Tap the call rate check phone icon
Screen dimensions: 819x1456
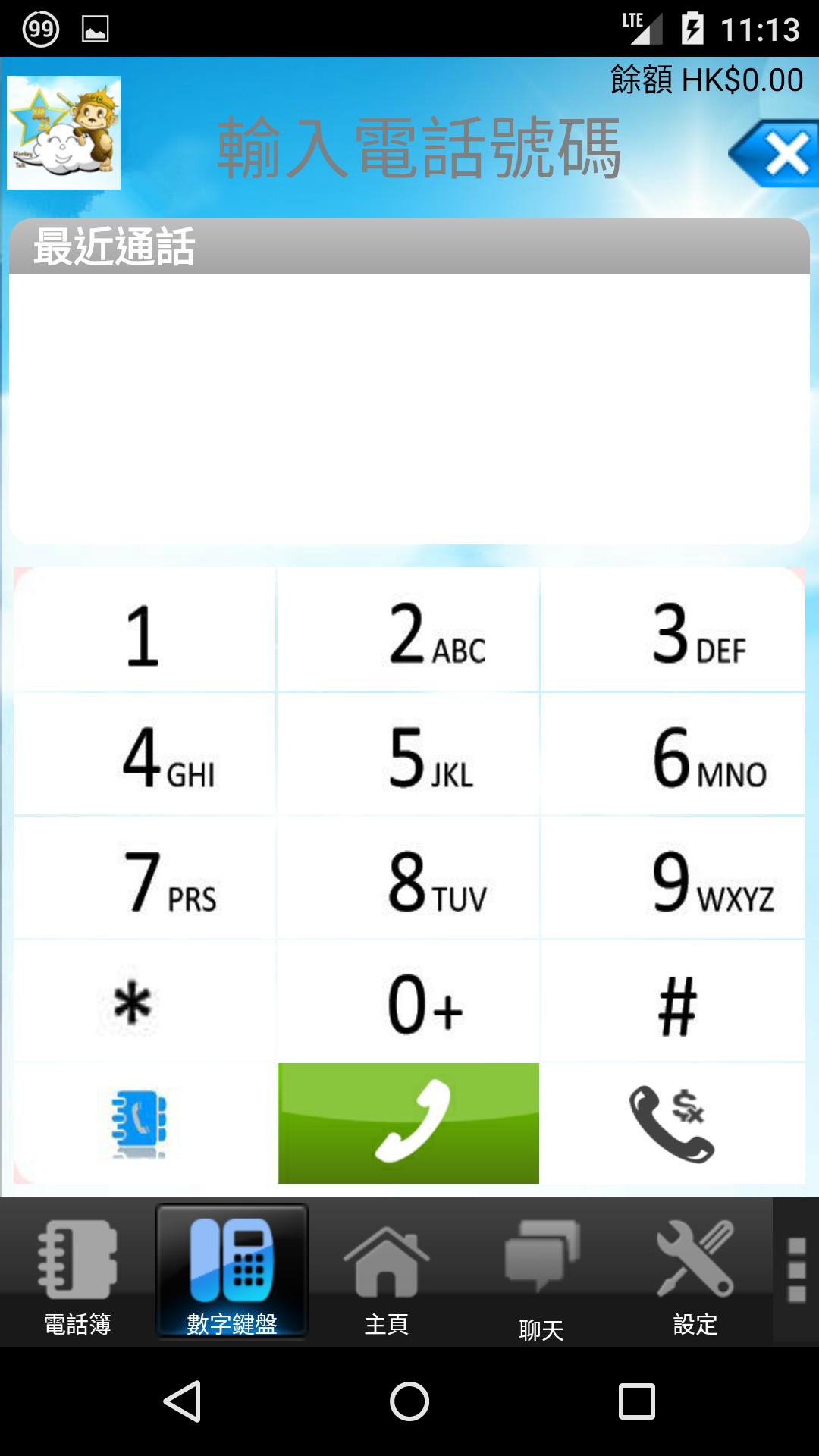click(673, 1122)
